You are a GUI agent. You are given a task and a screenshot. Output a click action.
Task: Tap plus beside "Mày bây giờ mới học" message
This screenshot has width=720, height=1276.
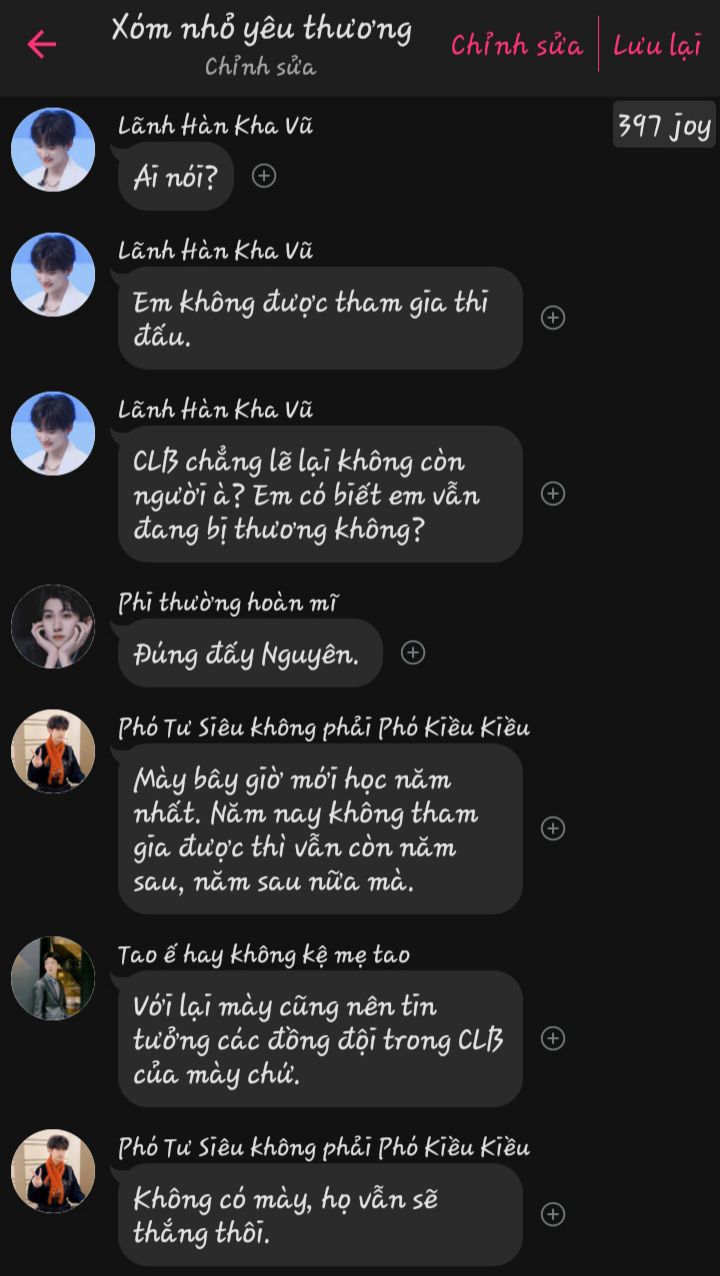(553, 828)
